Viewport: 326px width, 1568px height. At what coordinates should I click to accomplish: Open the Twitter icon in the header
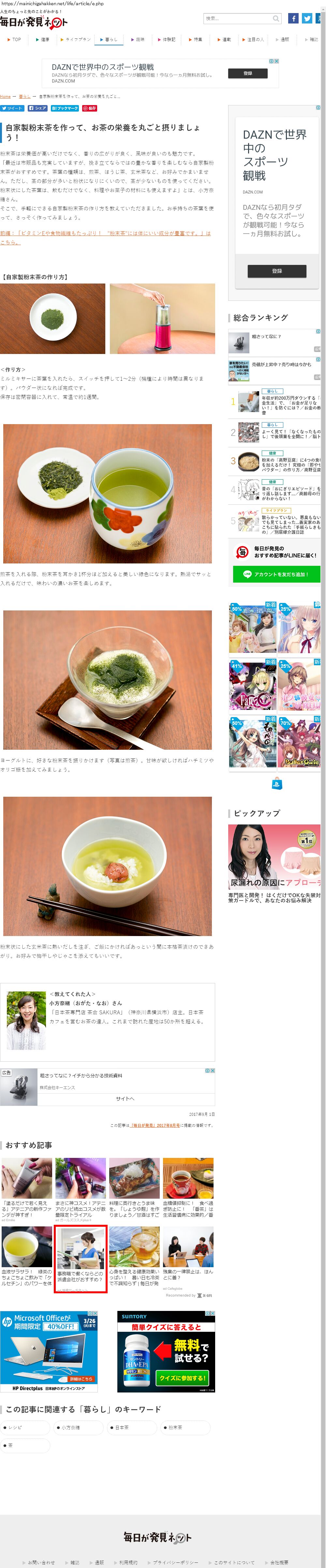click(x=306, y=18)
